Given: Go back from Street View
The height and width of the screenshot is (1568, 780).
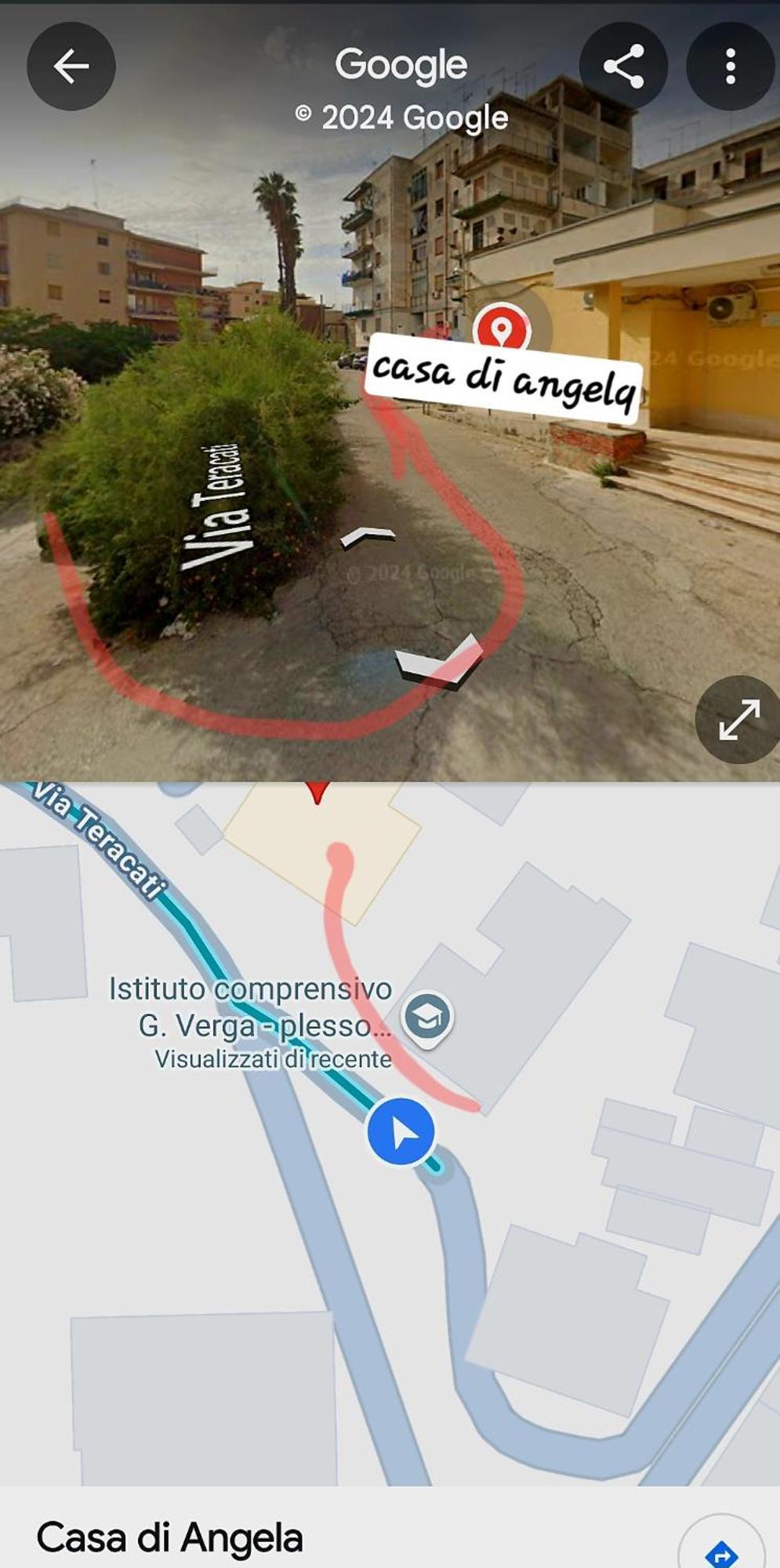Looking at the screenshot, I should pos(71,66).
